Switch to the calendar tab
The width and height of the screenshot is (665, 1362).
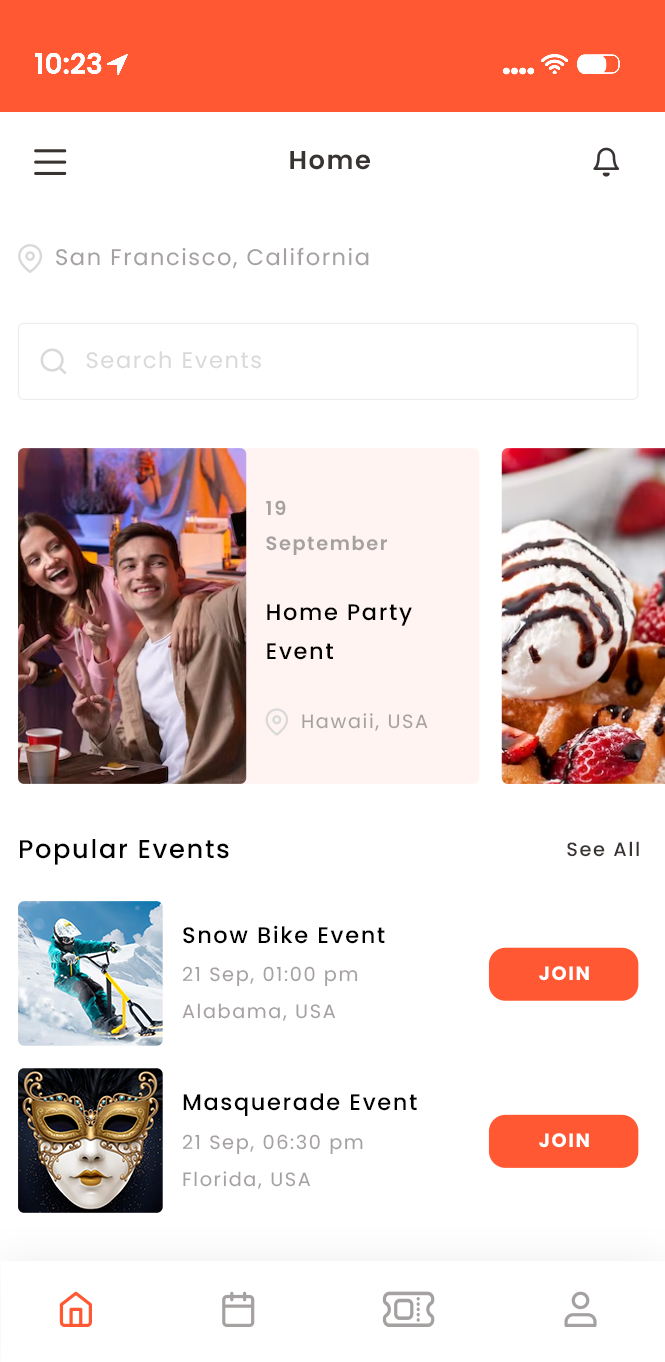point(238,1309)
